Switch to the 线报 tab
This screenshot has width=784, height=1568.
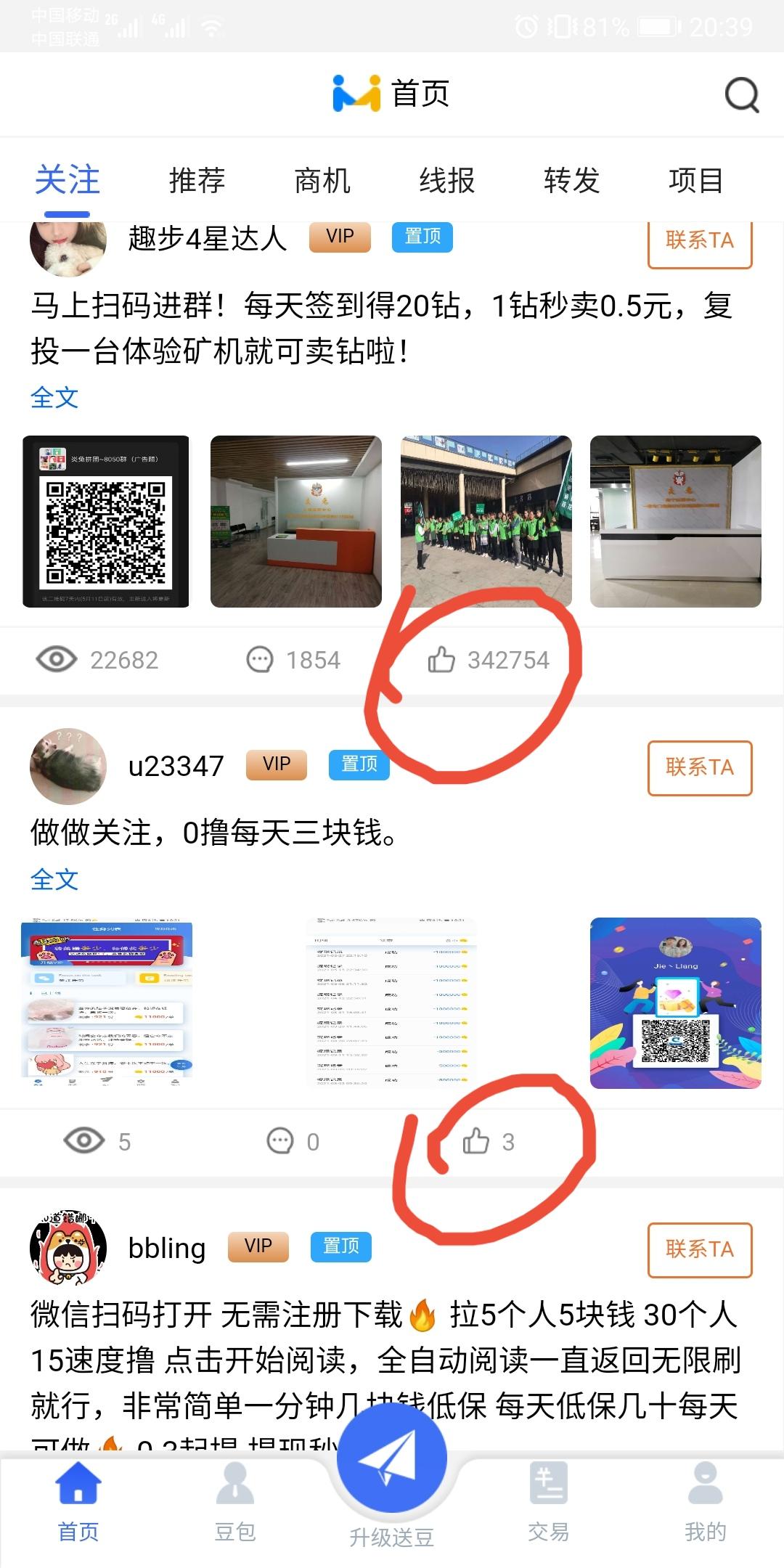pos(445,181)
